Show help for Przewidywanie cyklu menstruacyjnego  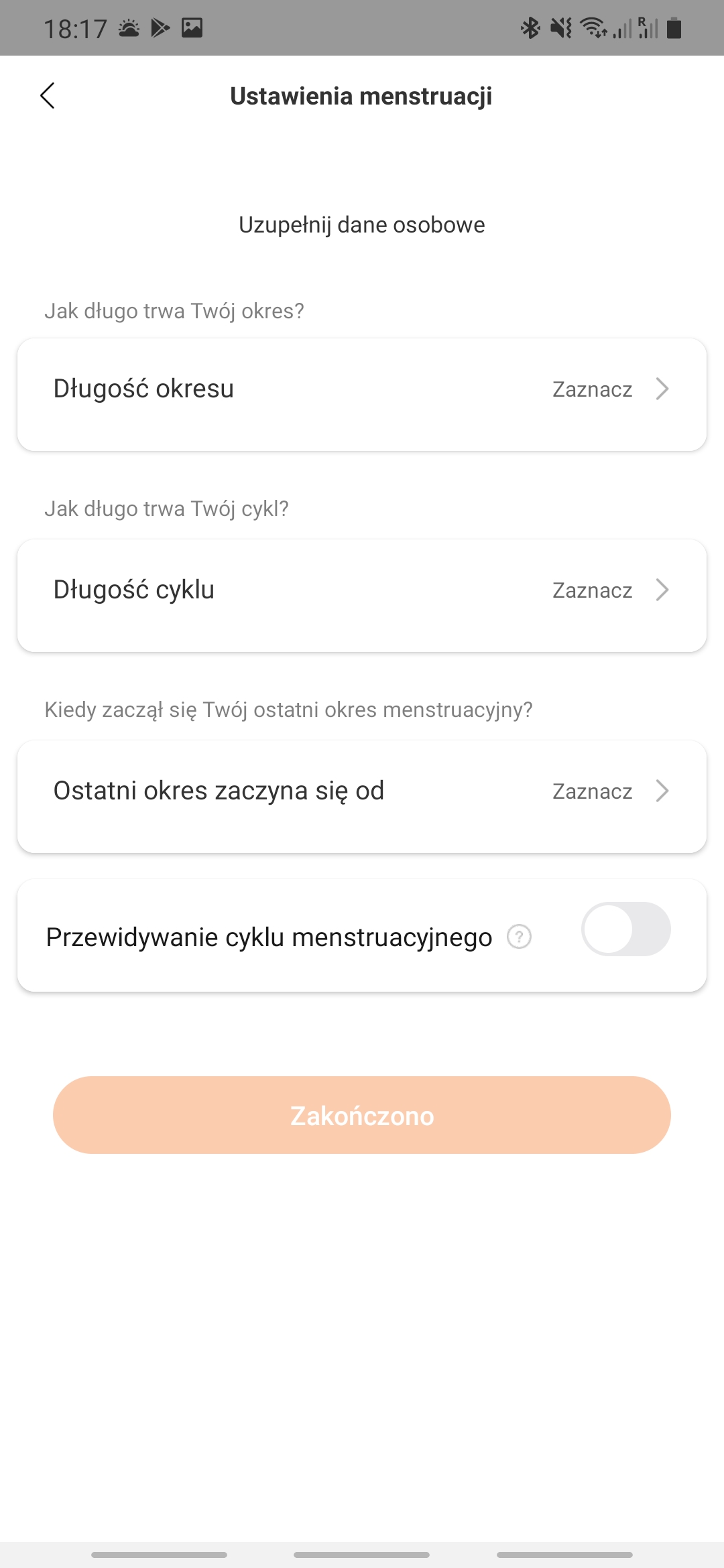point(519,936)
